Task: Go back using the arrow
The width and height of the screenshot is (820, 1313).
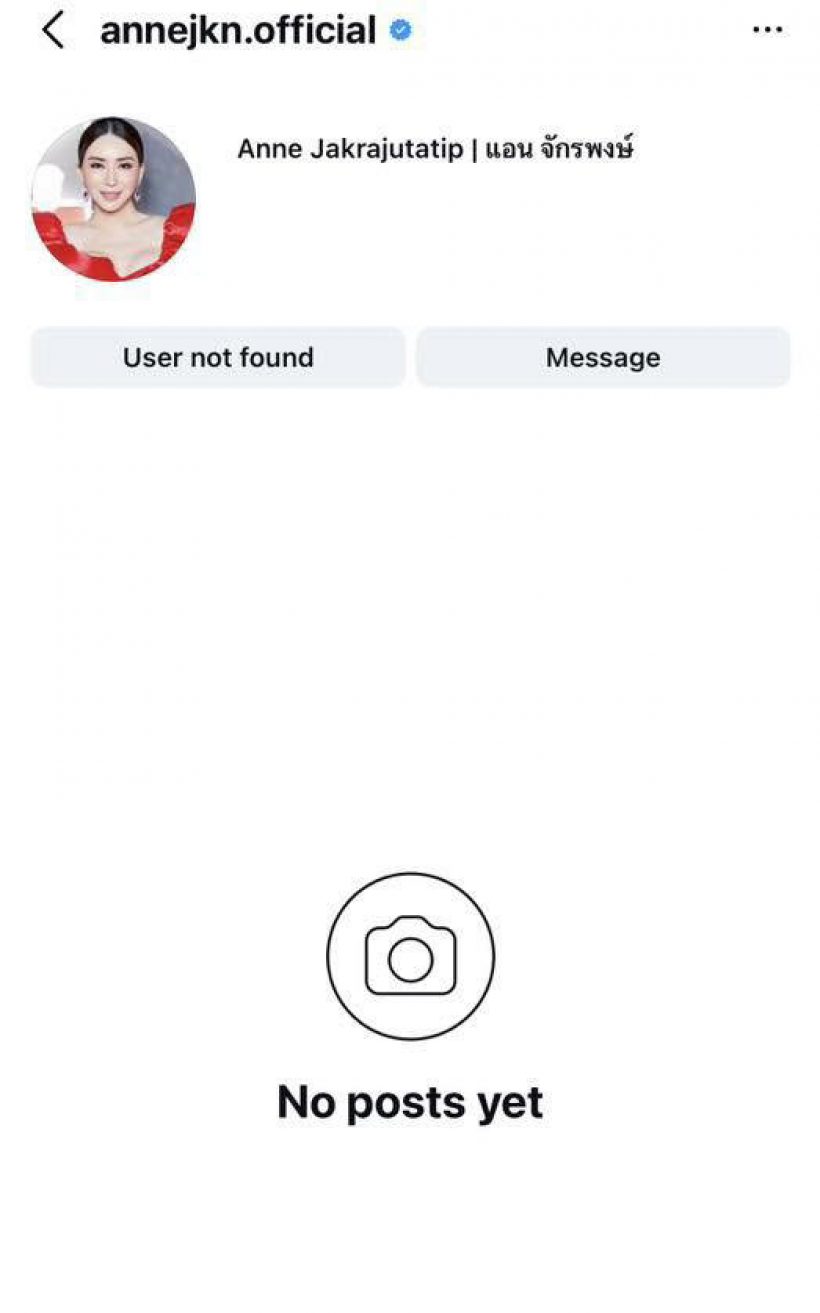Action: (x=52, y=31)
